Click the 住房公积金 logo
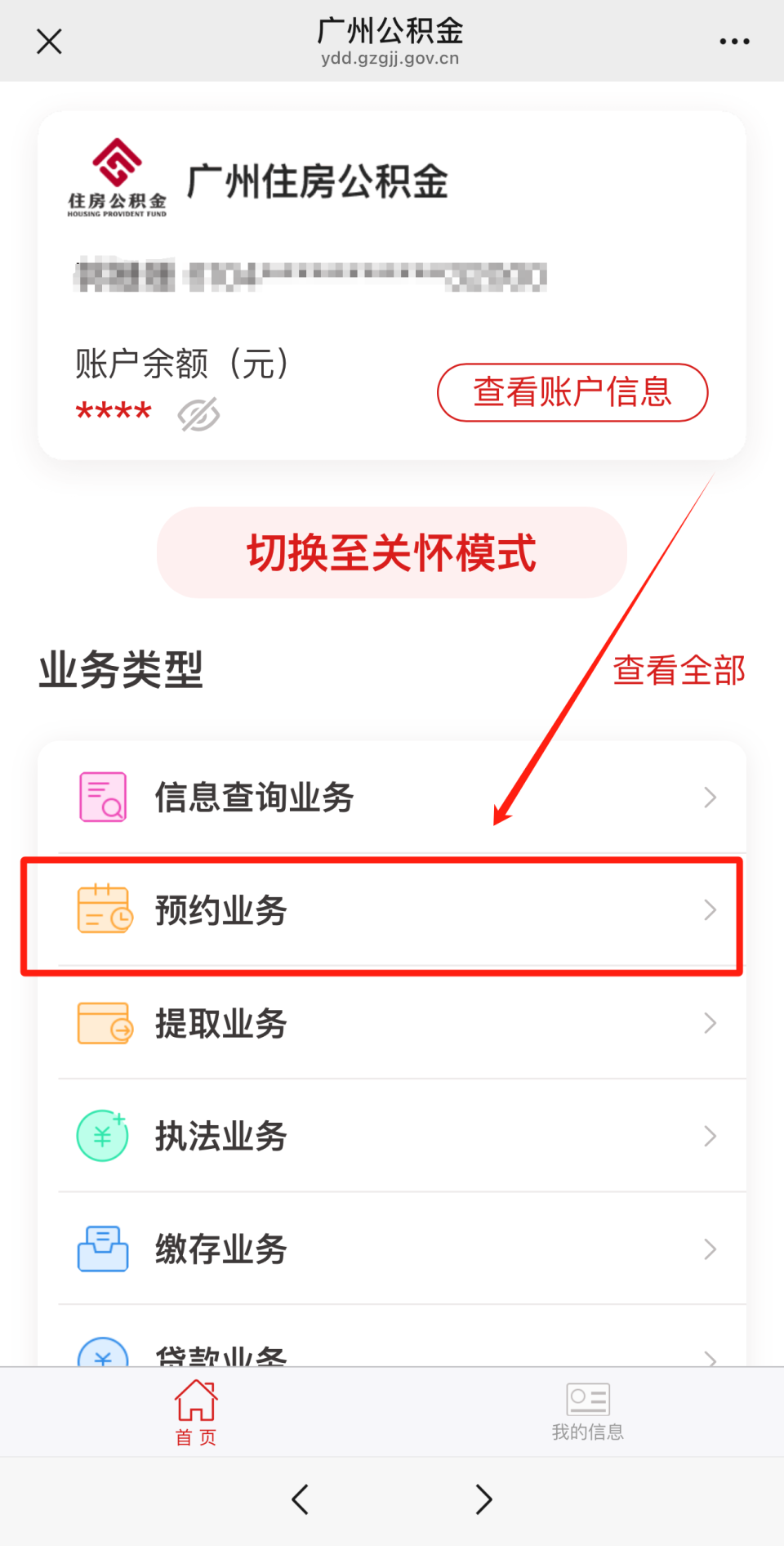 click(116, 173)
